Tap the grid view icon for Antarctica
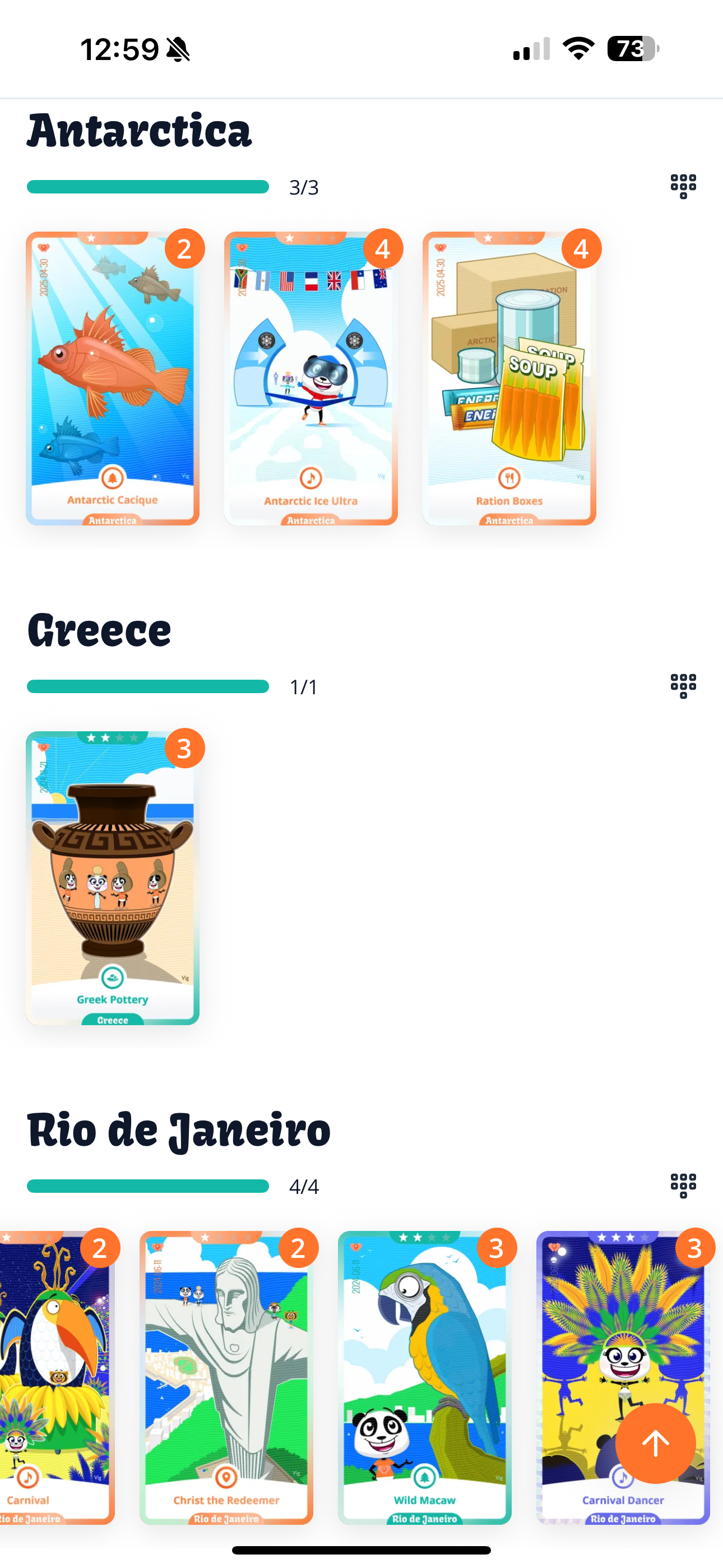The width and height of the screenshot is (723, 1568). tap(683, 186)
